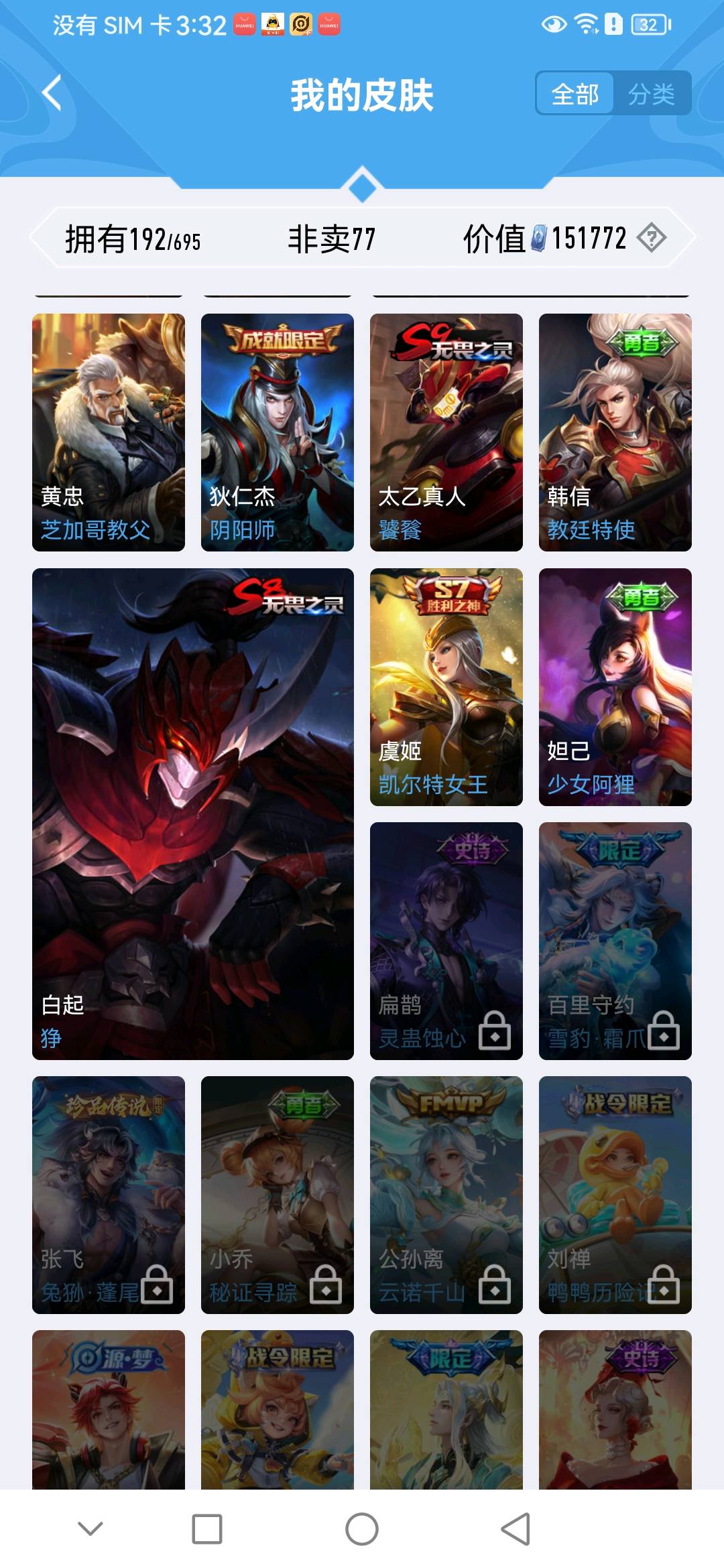Switch to the 分类 tab
This screenshot has height=1568, width=724.
[651, 94]
